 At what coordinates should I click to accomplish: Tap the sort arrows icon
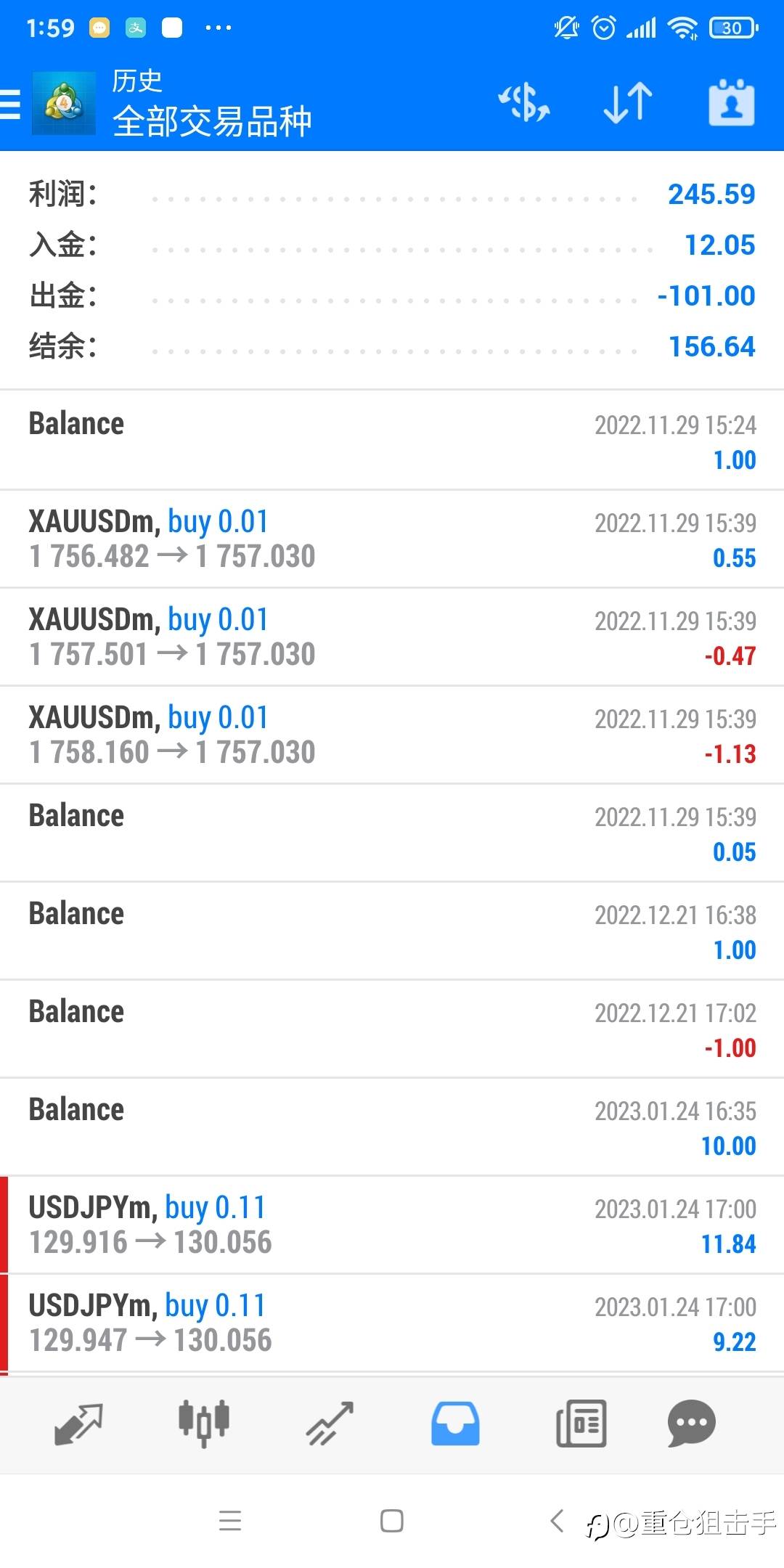pos(628,102)
